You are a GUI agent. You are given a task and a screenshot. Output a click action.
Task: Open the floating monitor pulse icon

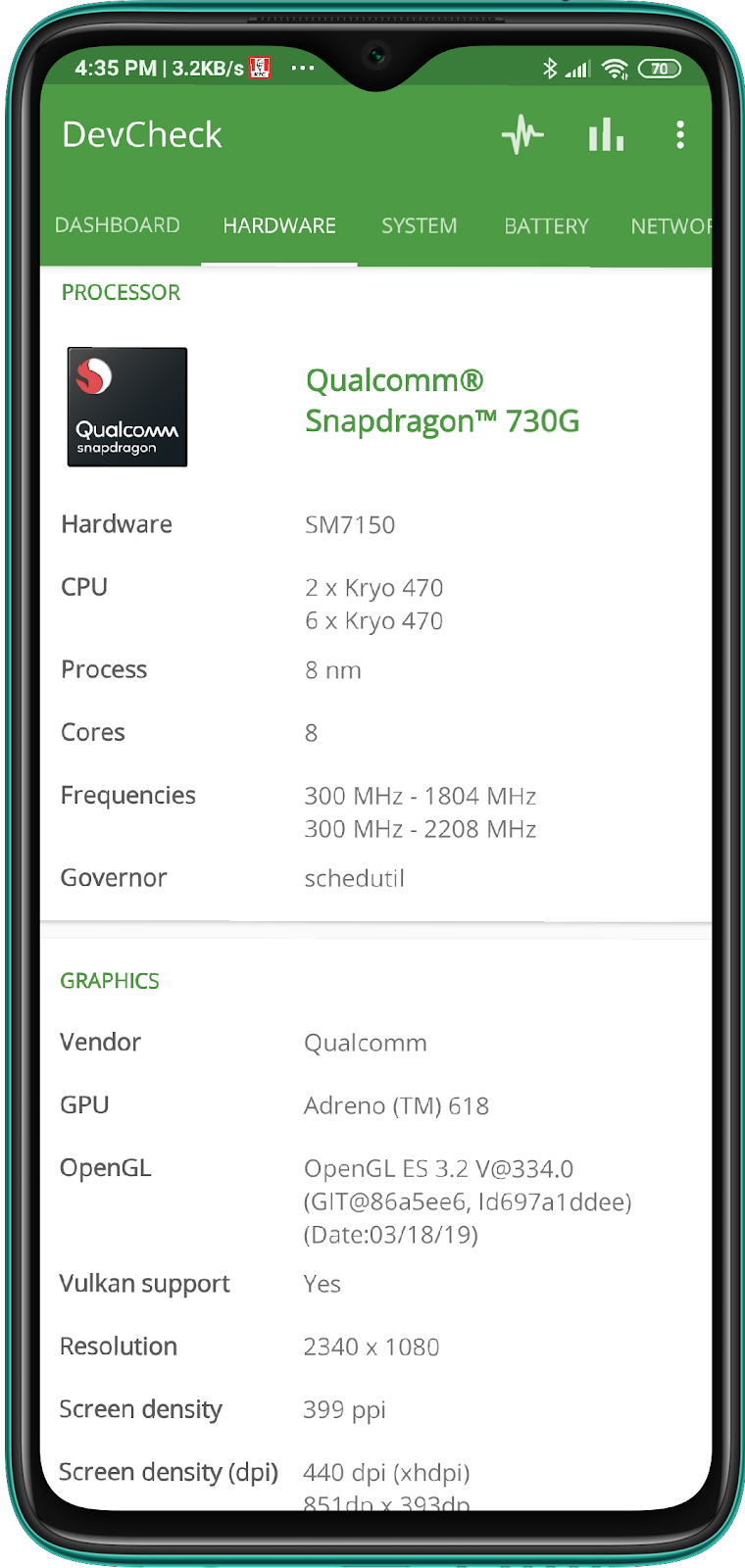522,135
